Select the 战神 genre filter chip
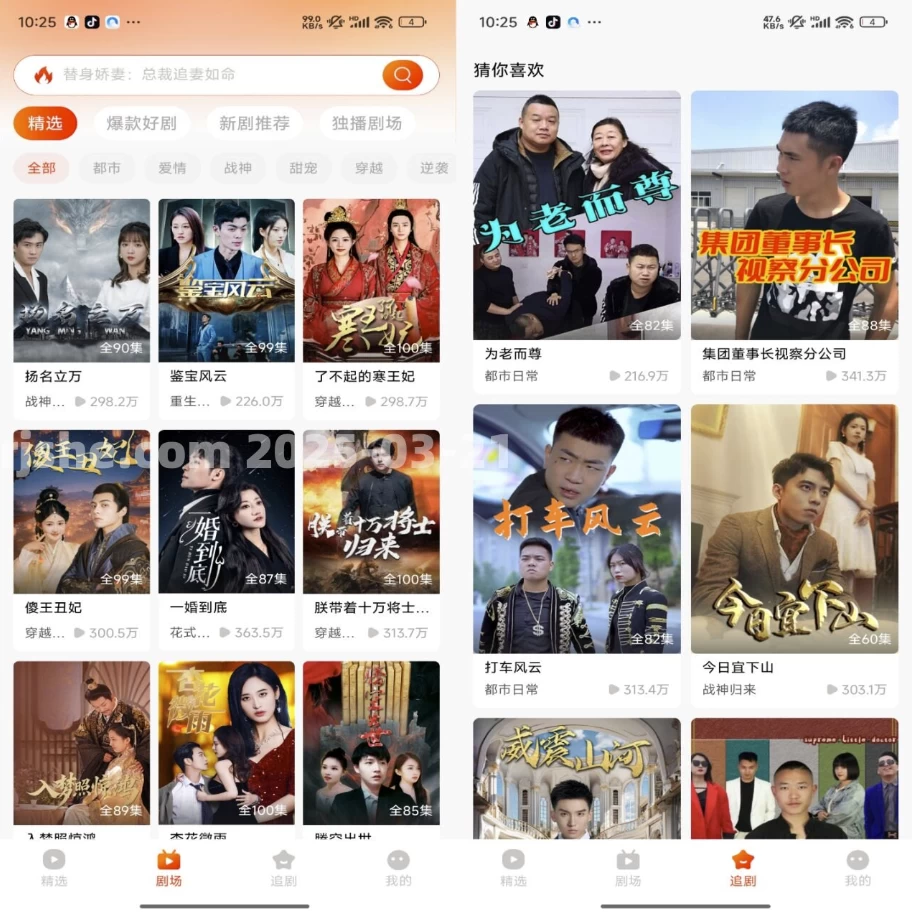This screenshot has height=913, width=912. (x=237, y=168)
